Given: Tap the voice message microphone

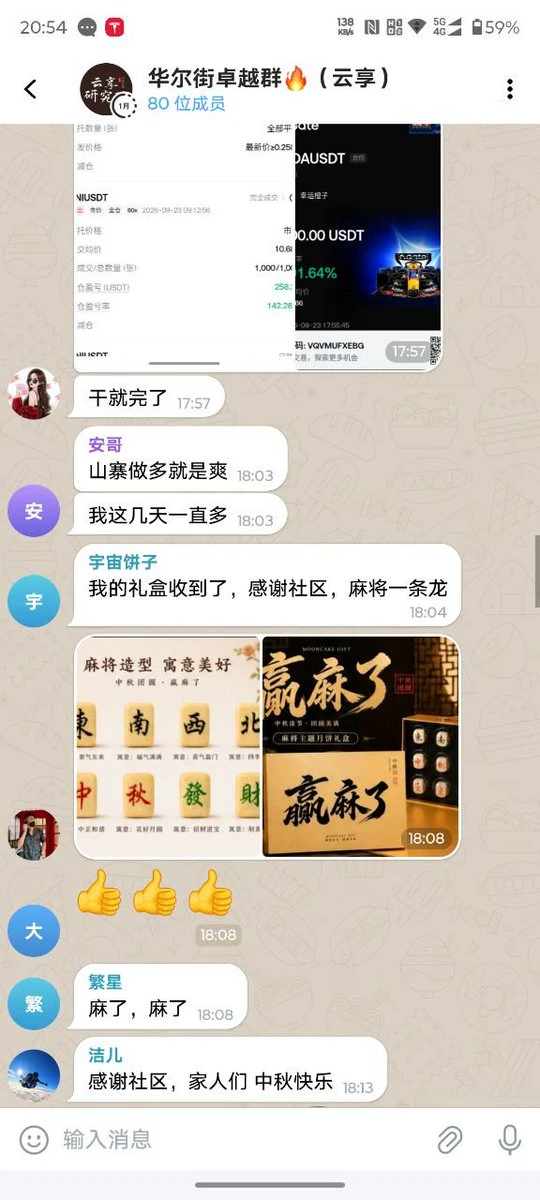Looking at the screenshot, I should (x=510, y=1138).
